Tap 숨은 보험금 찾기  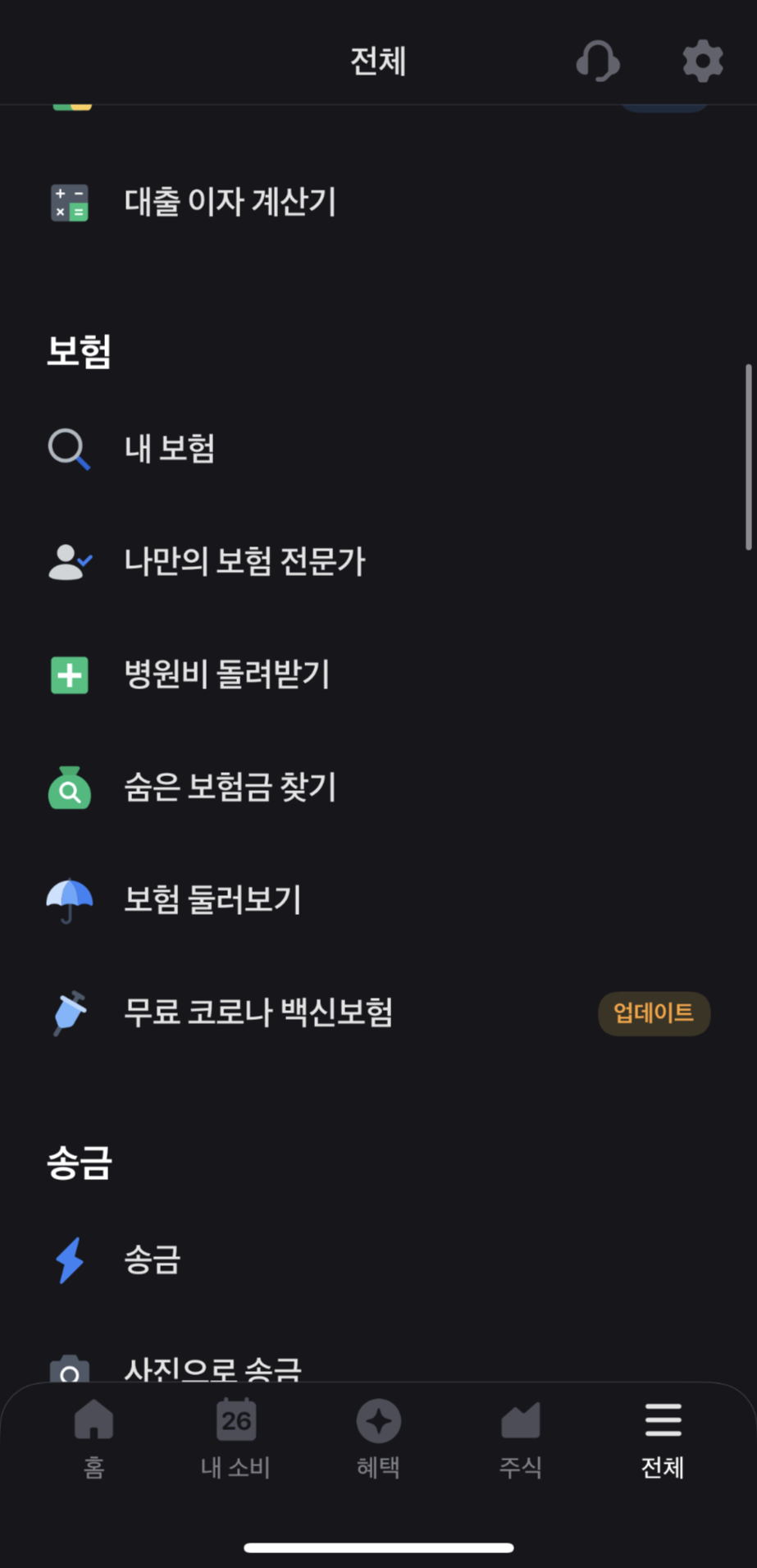230,788
